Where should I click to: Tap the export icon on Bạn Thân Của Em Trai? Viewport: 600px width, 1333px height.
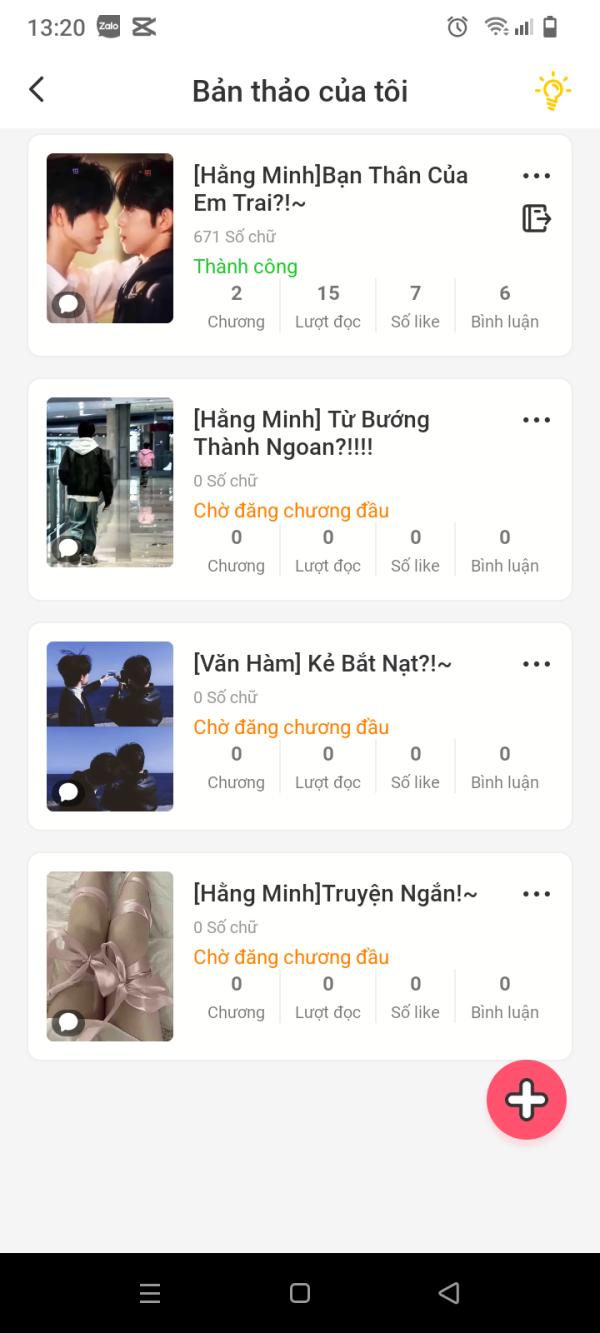[536, 218]
